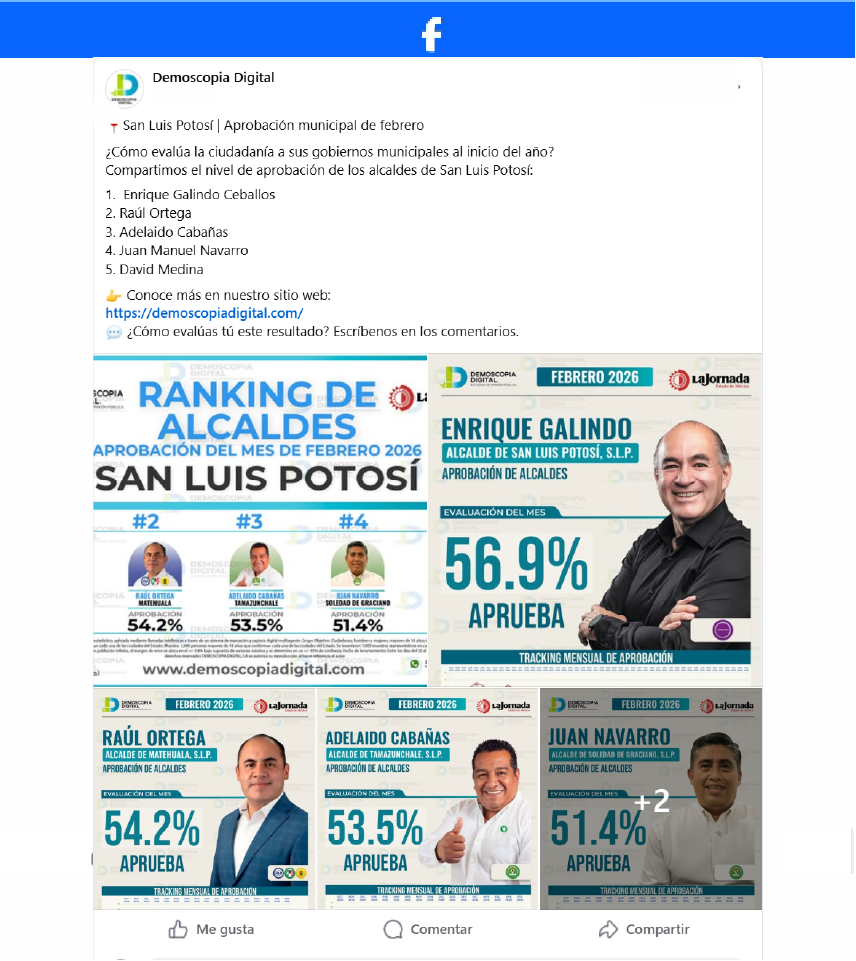This screenshot has width=856, height=961.
Task: Open the Demoscopia Digital page name
Action: (x=213, y=77)
